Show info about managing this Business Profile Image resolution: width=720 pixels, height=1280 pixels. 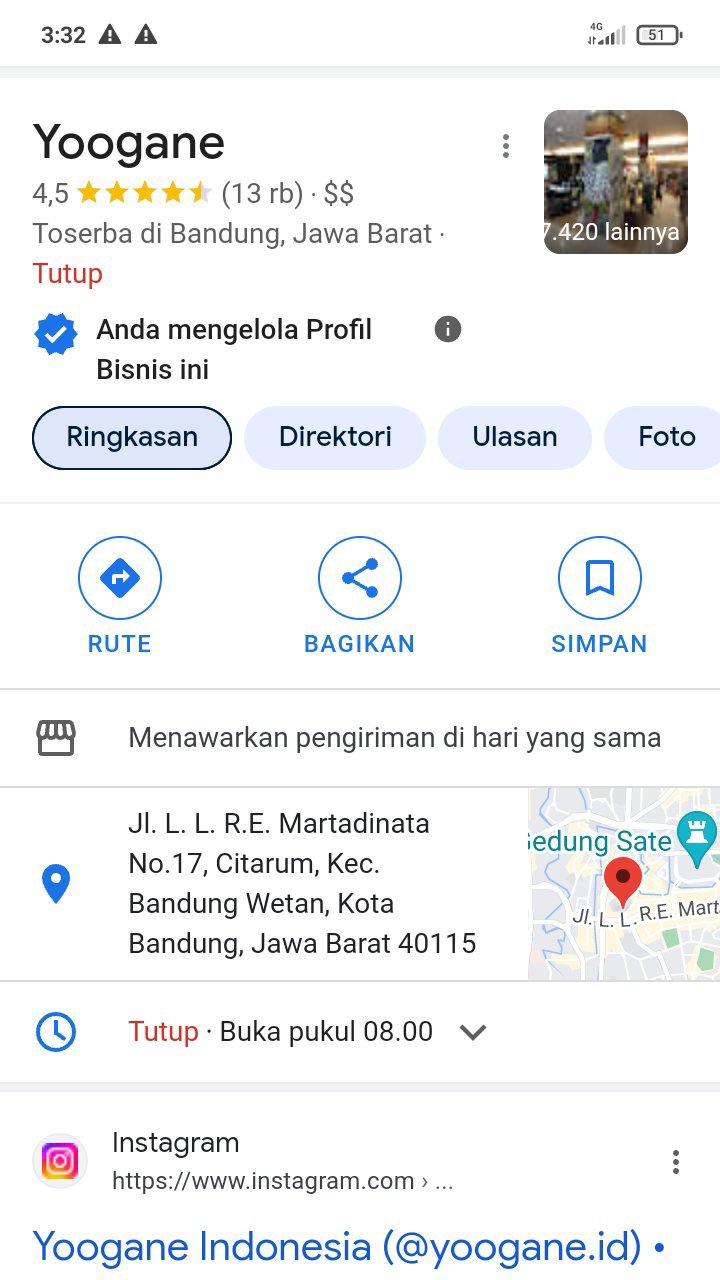pos(448,329)
